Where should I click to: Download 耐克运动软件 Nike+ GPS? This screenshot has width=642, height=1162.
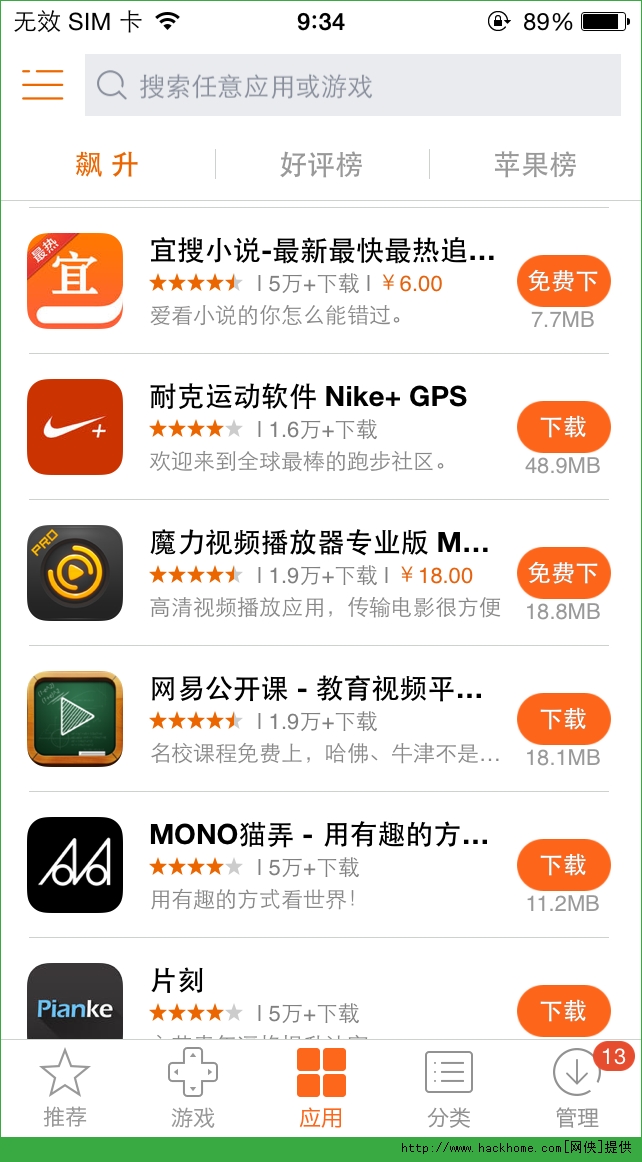pyautogui.click(x=563, y=427)
